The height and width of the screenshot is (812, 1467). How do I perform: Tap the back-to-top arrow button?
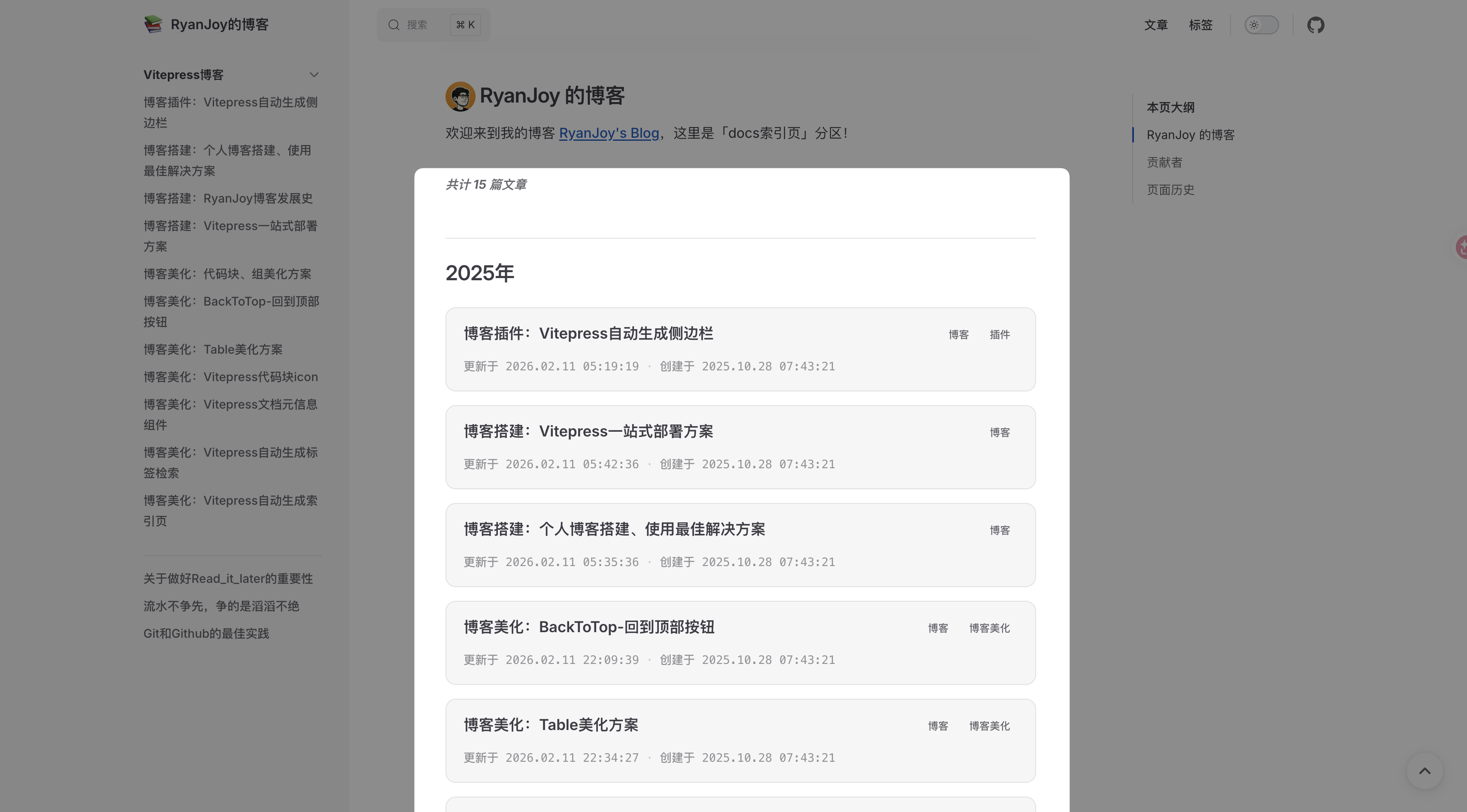tap(1424, 771)
